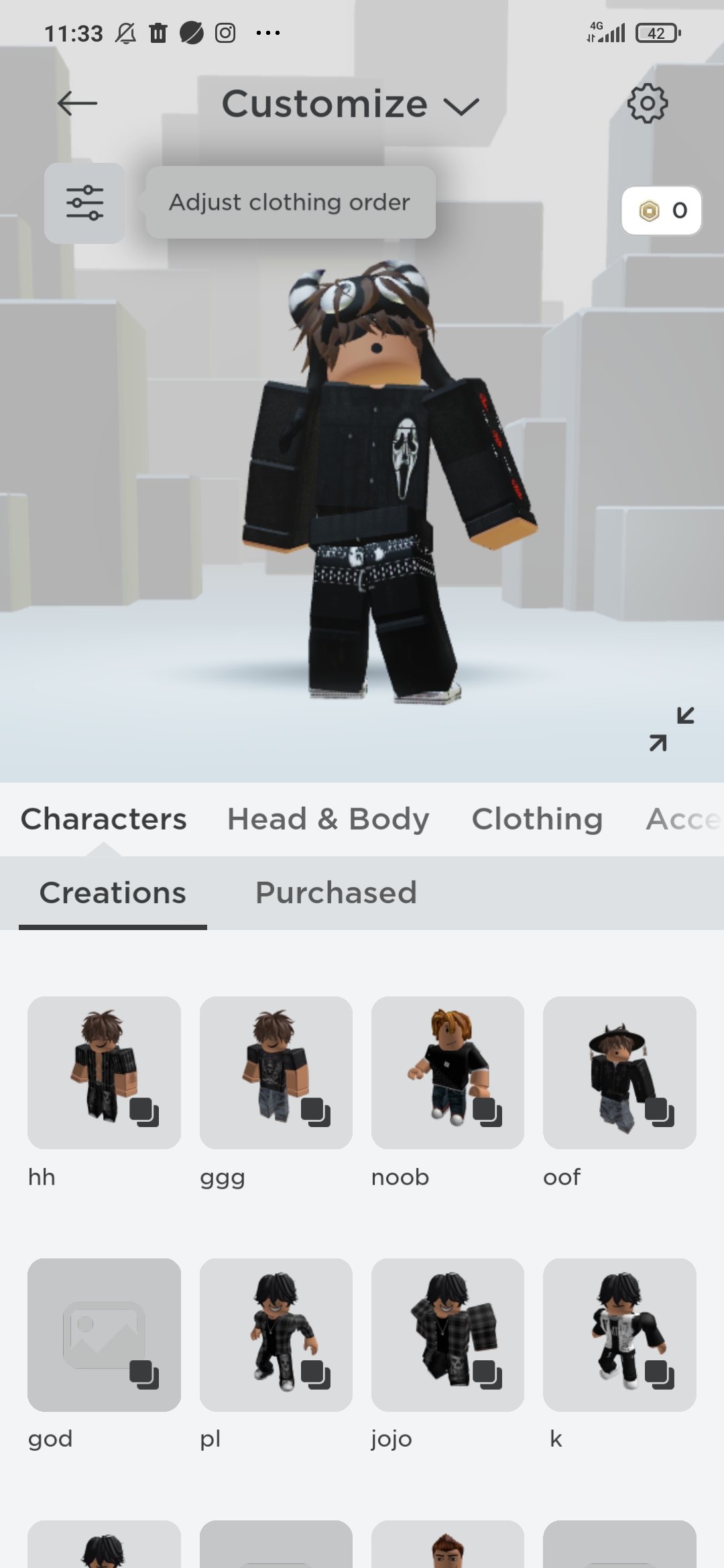This screenshot has width=724, height=1568.
Task: Select the 'noob' character outfit
Action: 447,1072
